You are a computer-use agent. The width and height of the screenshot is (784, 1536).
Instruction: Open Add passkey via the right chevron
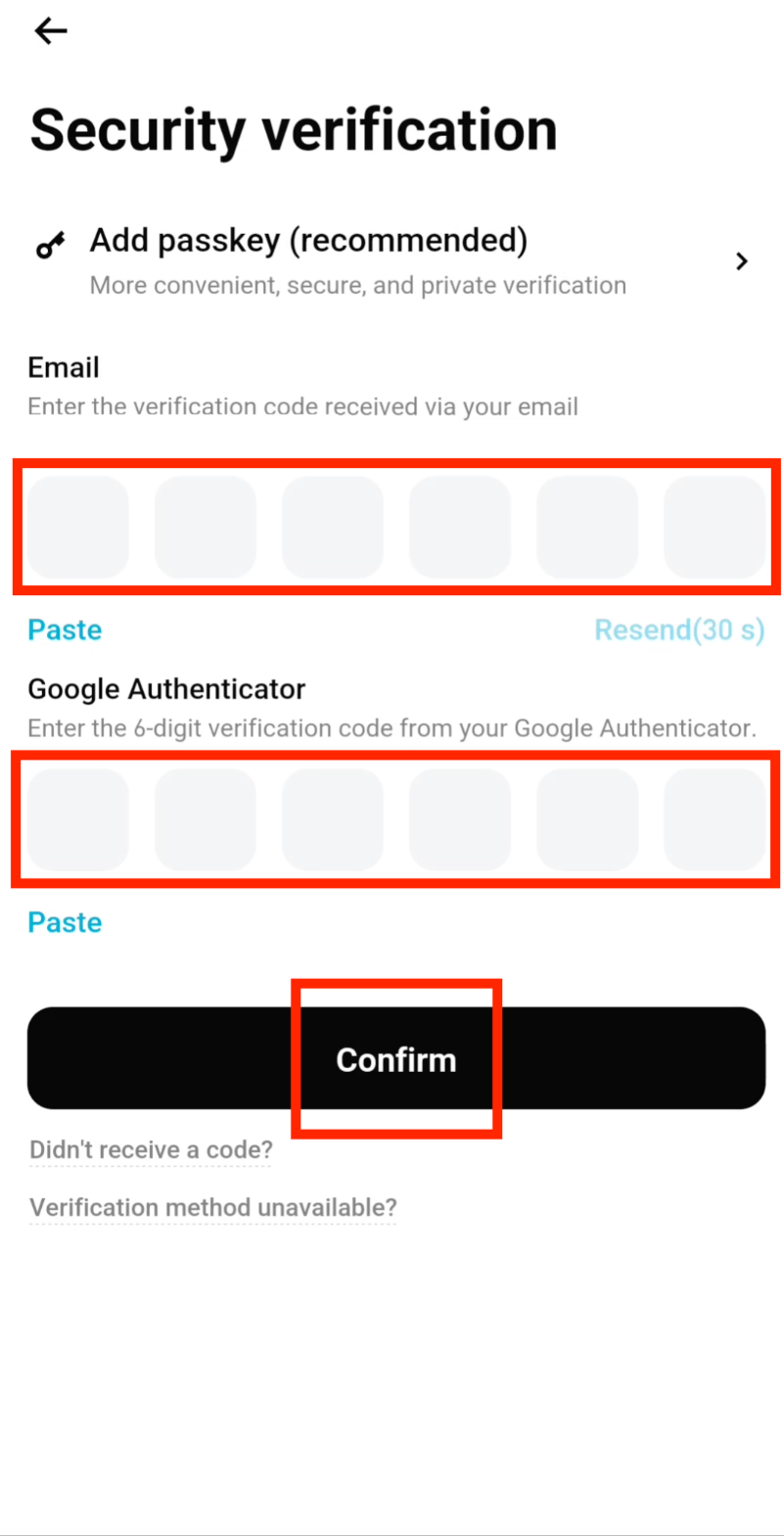pos(742,261)
